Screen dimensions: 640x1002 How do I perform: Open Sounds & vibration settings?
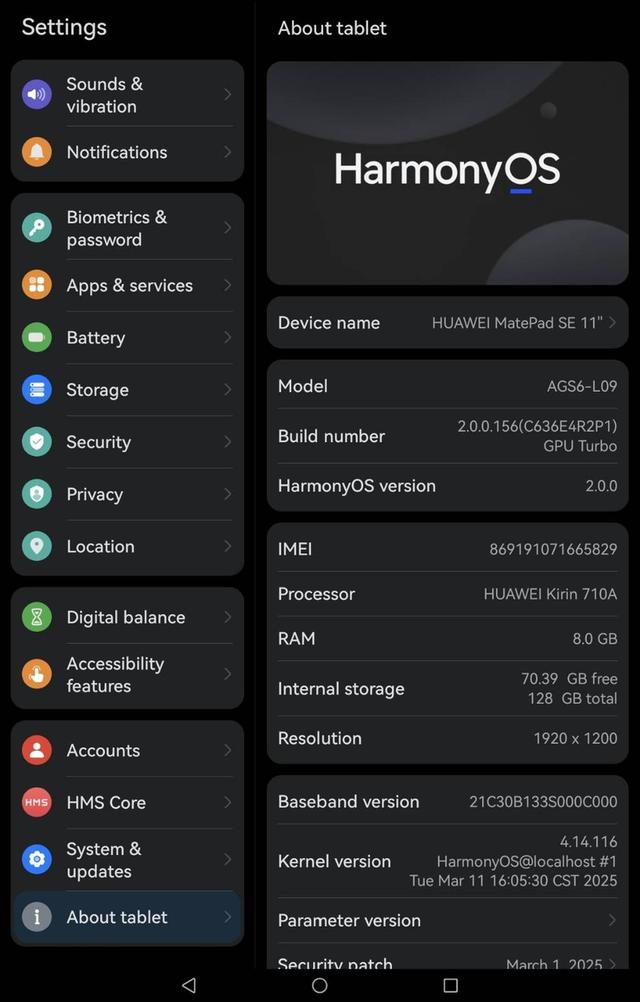(x=127, y=95)
